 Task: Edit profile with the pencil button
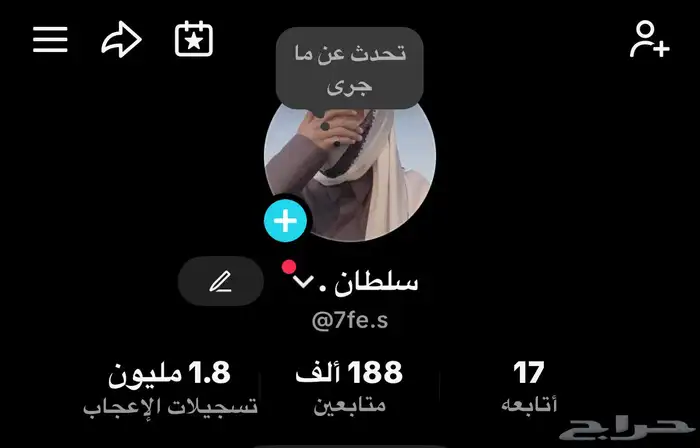220,282
